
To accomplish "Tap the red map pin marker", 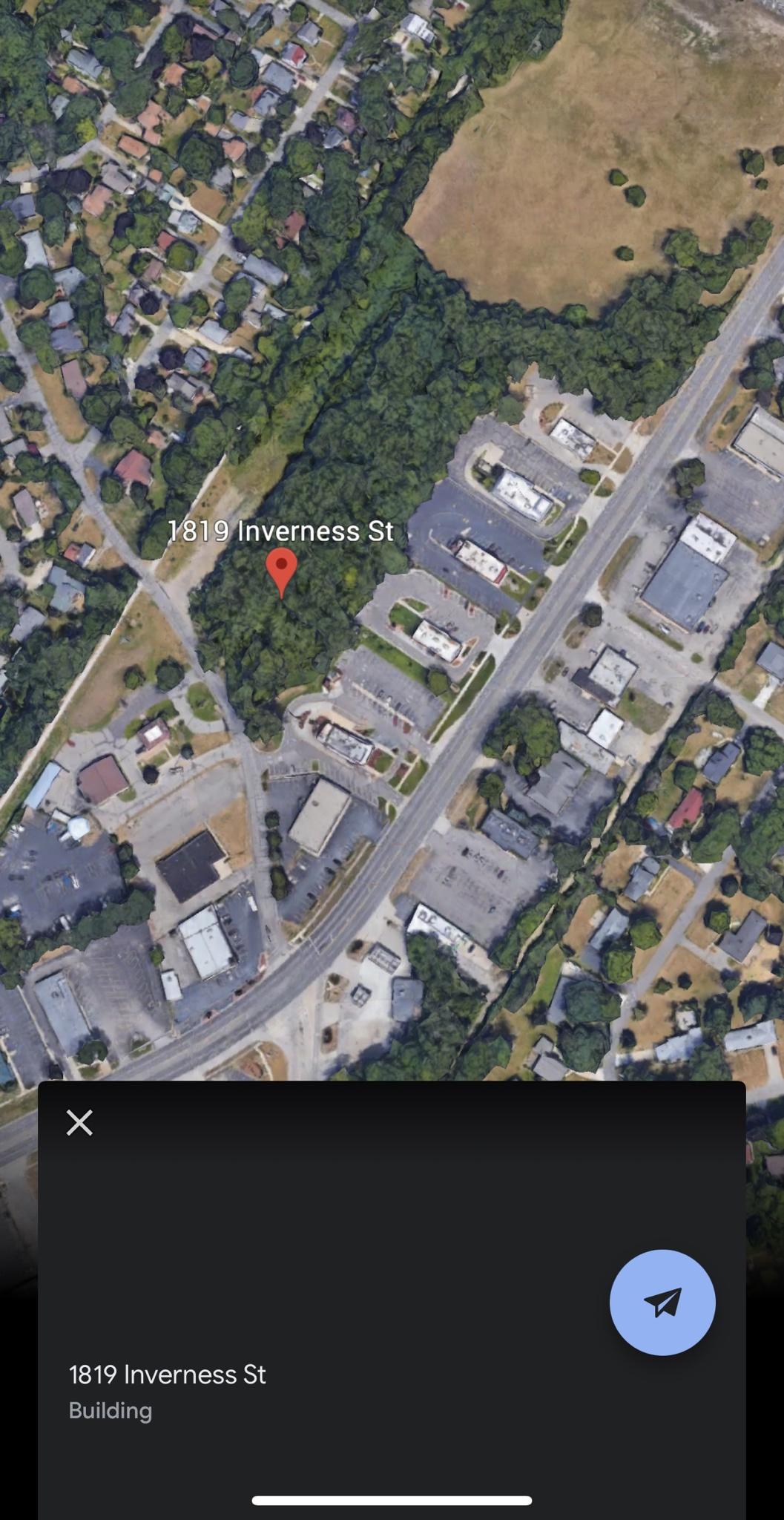I will coord(282,569).
